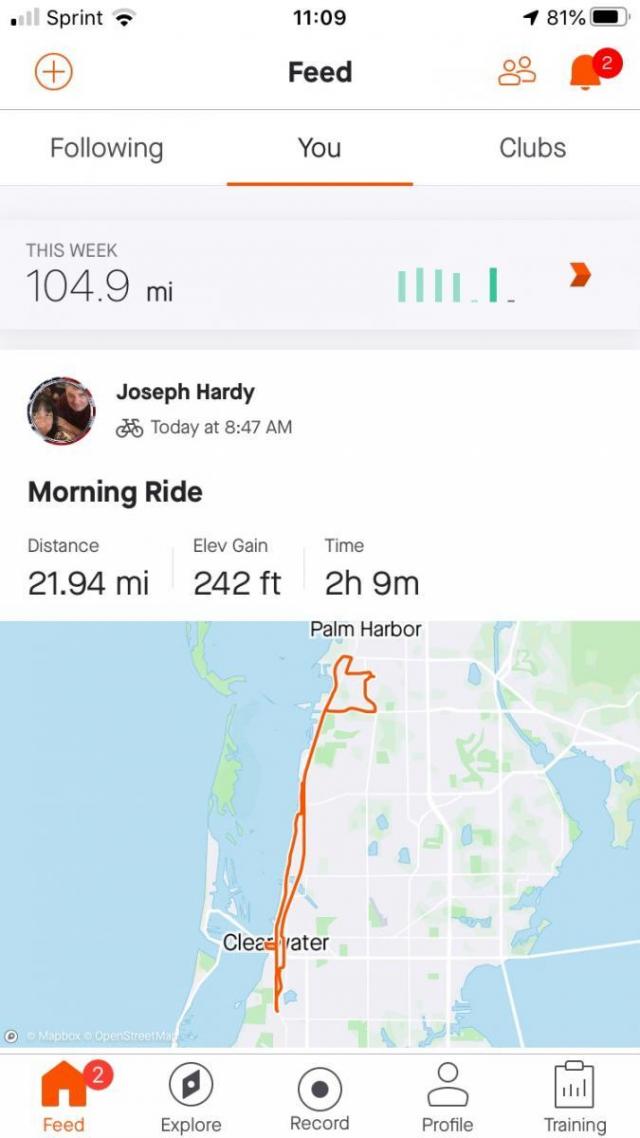Open the Morning Ride activity
This screenshot has height=1138, width=640.
click(x=115, y=492)
